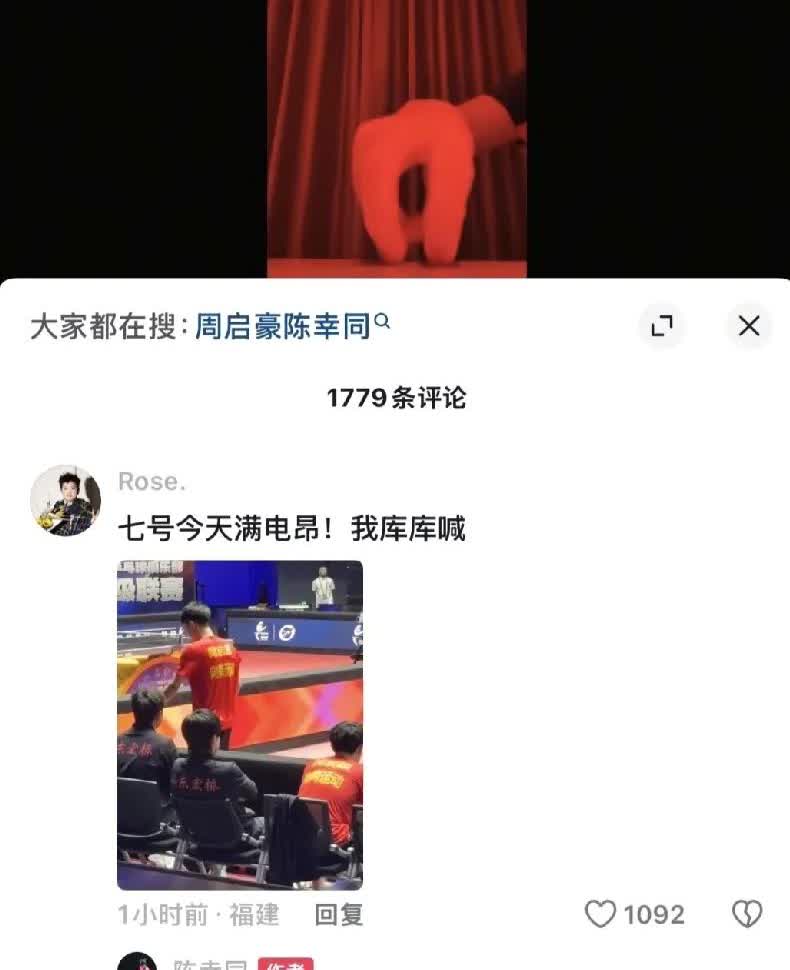Expand the comments panel to full screen
790x970 pixels.
[661, 326]
